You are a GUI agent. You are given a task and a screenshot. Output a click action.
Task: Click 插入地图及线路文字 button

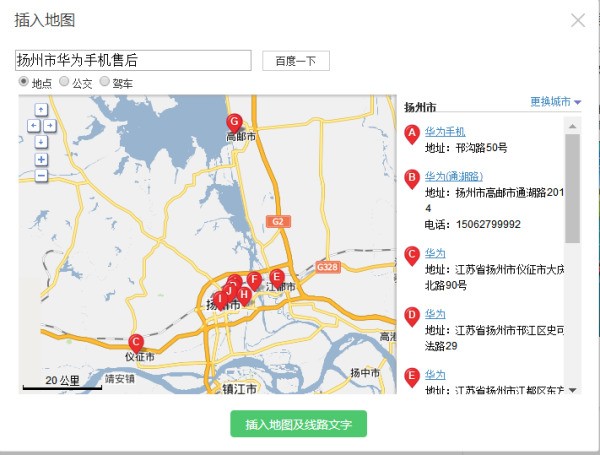point(298,424)
